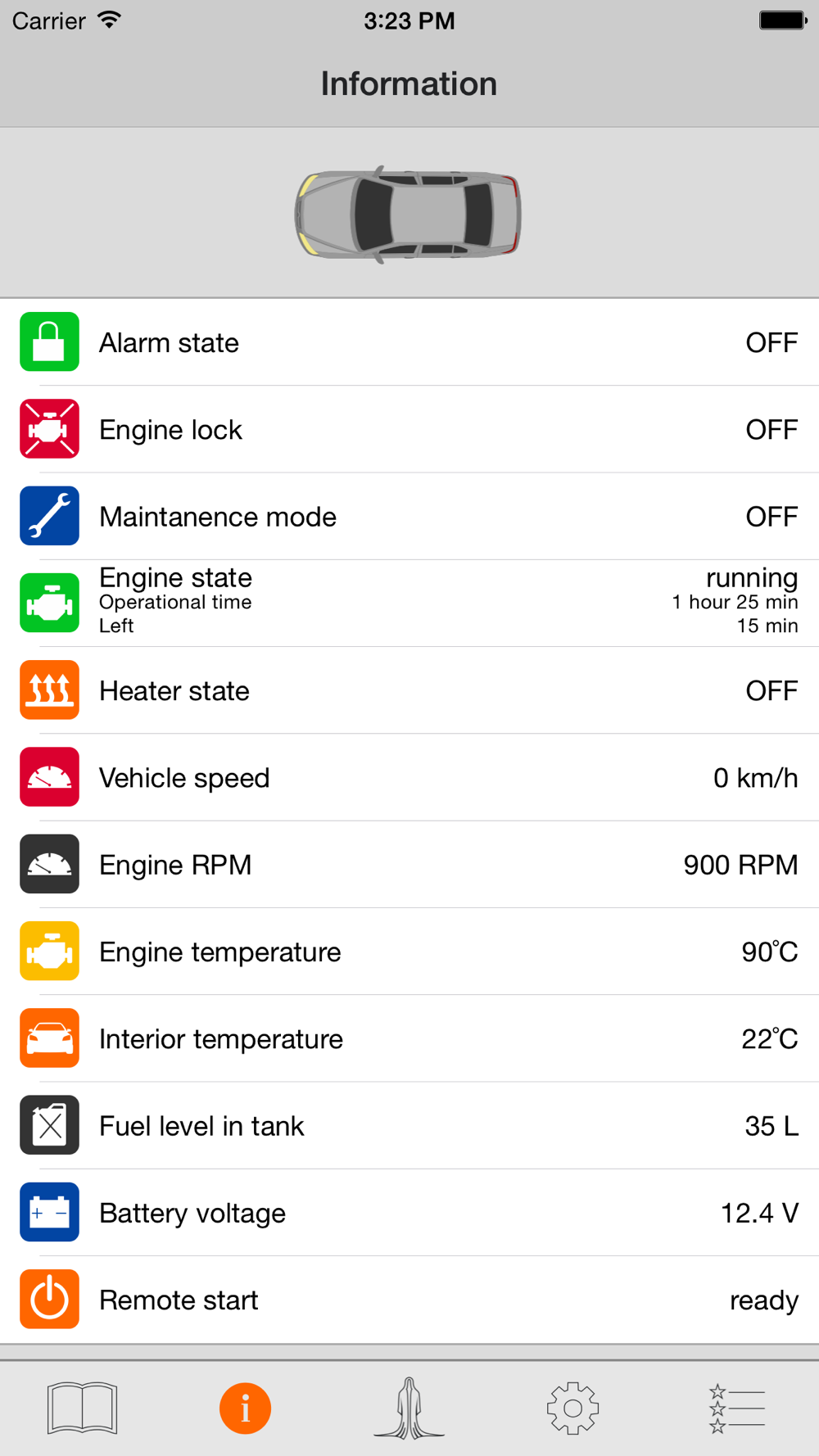Image resolution: width=819 pixels, height=1456 pixels.
Task: Open the book tab in the bottom bar
Action: (x=82, y=1408)
